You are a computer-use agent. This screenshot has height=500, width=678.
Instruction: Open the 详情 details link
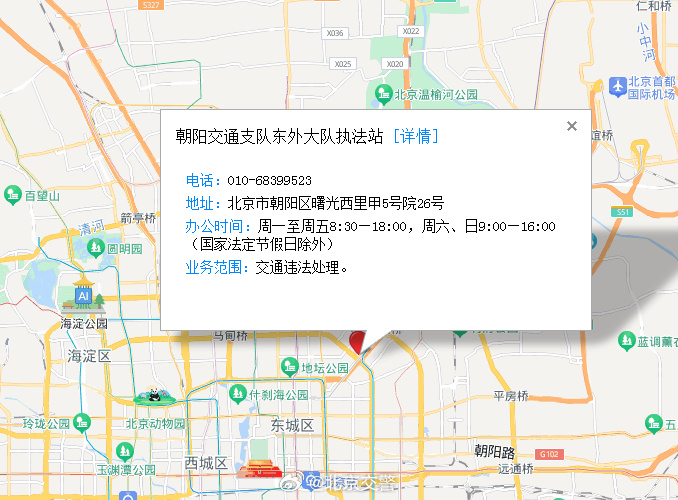pos(416,137)
